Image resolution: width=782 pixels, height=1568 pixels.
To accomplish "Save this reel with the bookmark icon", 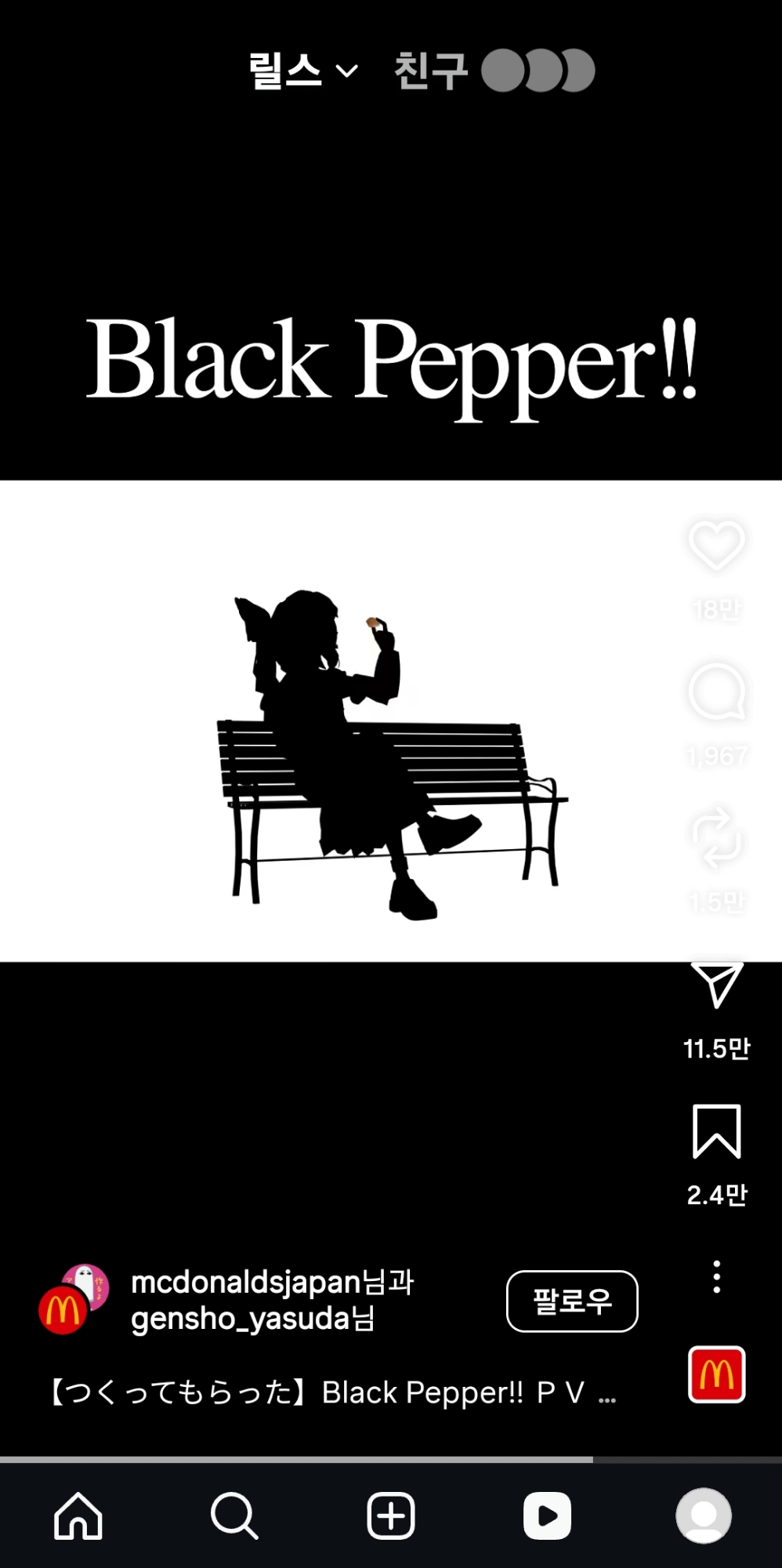I will pos(716,1131).
